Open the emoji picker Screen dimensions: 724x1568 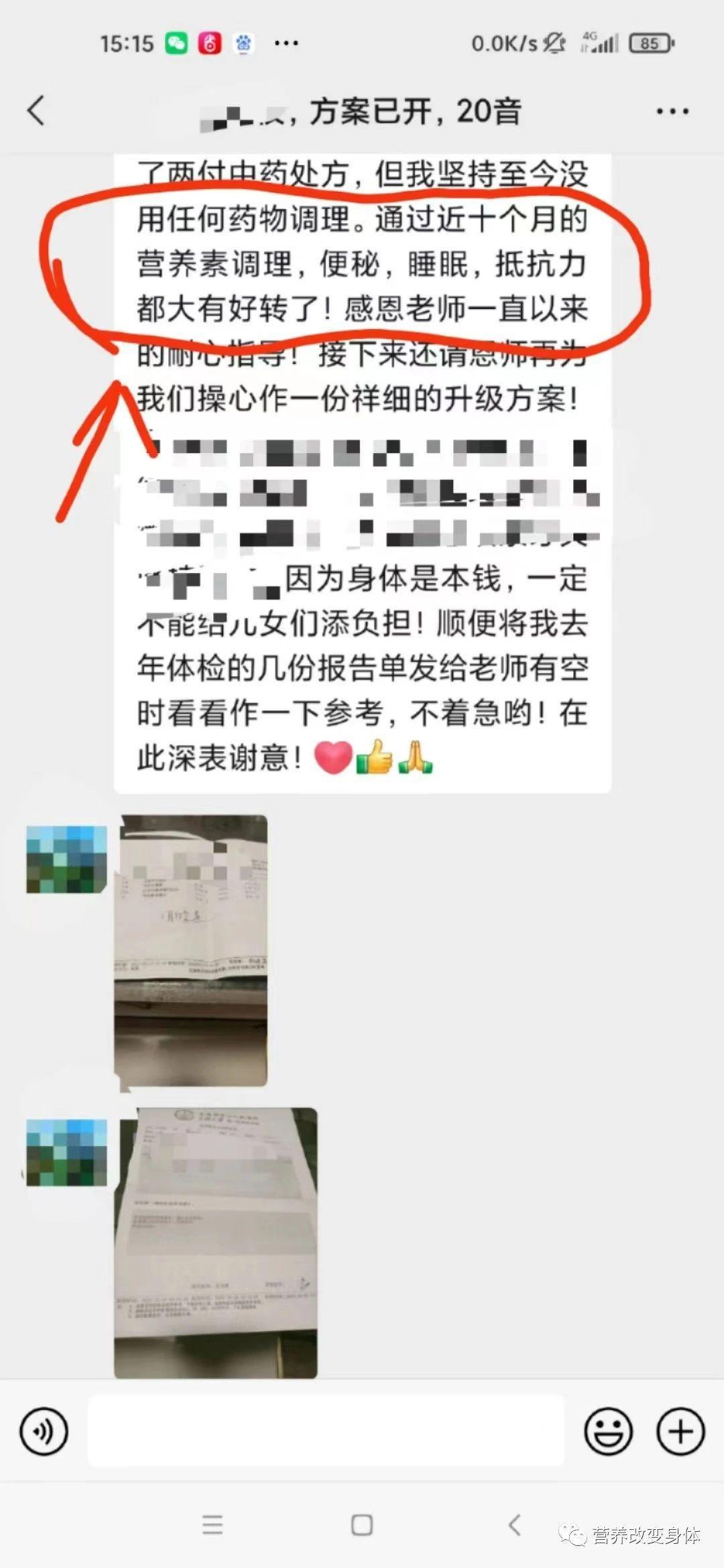(609, 1431)
